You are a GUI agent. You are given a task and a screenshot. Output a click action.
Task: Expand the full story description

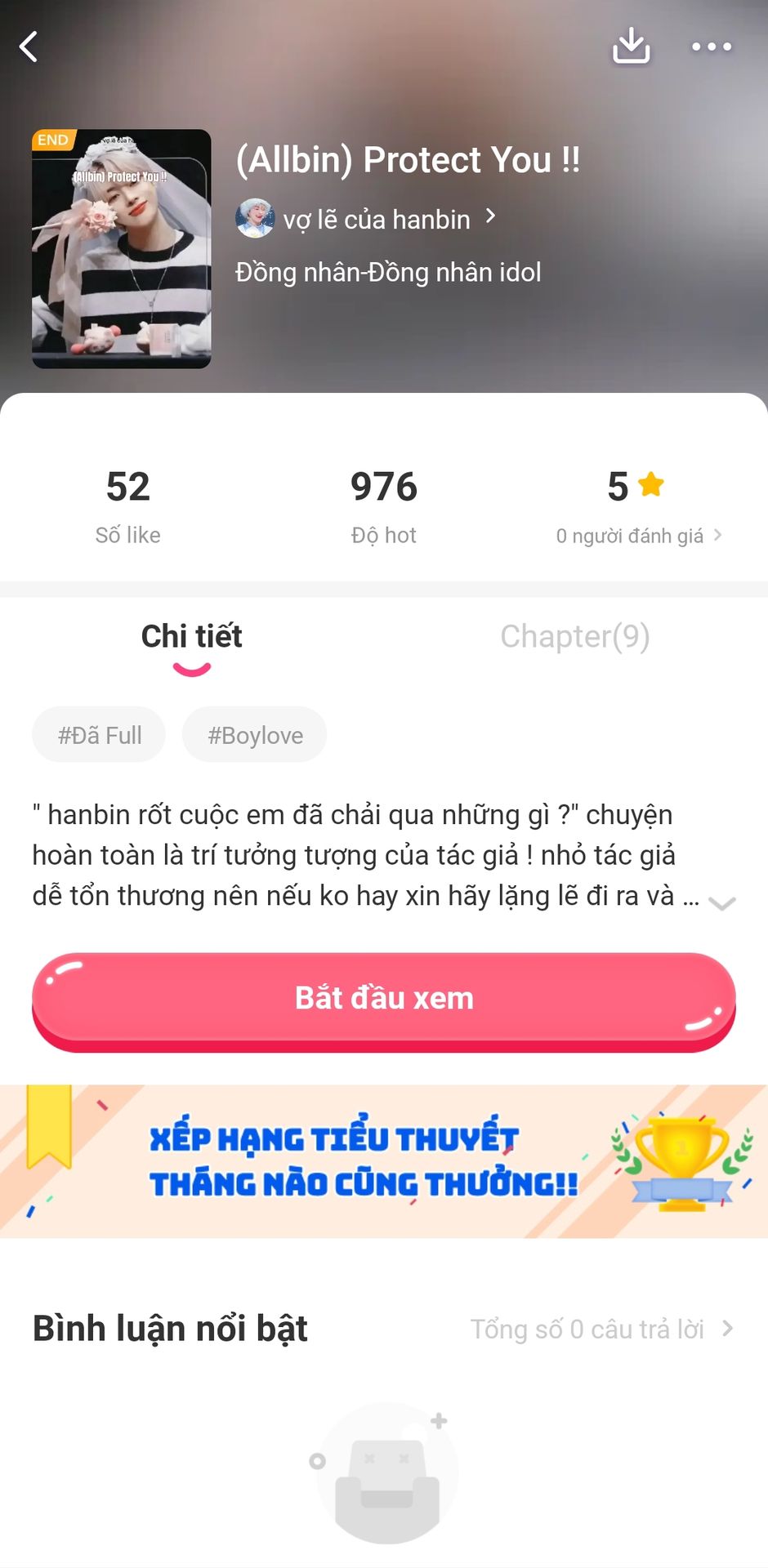(721, 902)
